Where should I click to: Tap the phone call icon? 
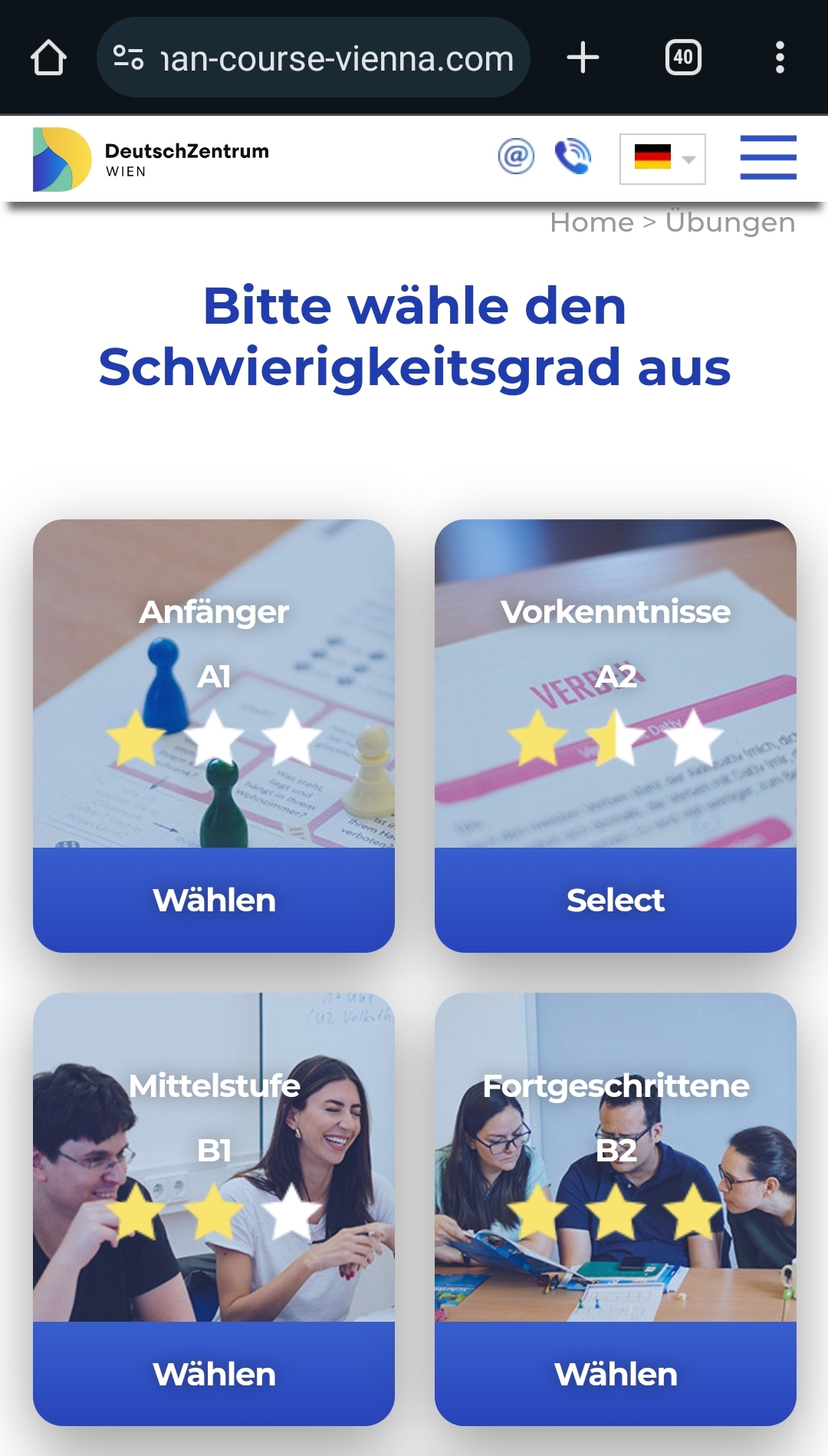[x=573, y=156]
